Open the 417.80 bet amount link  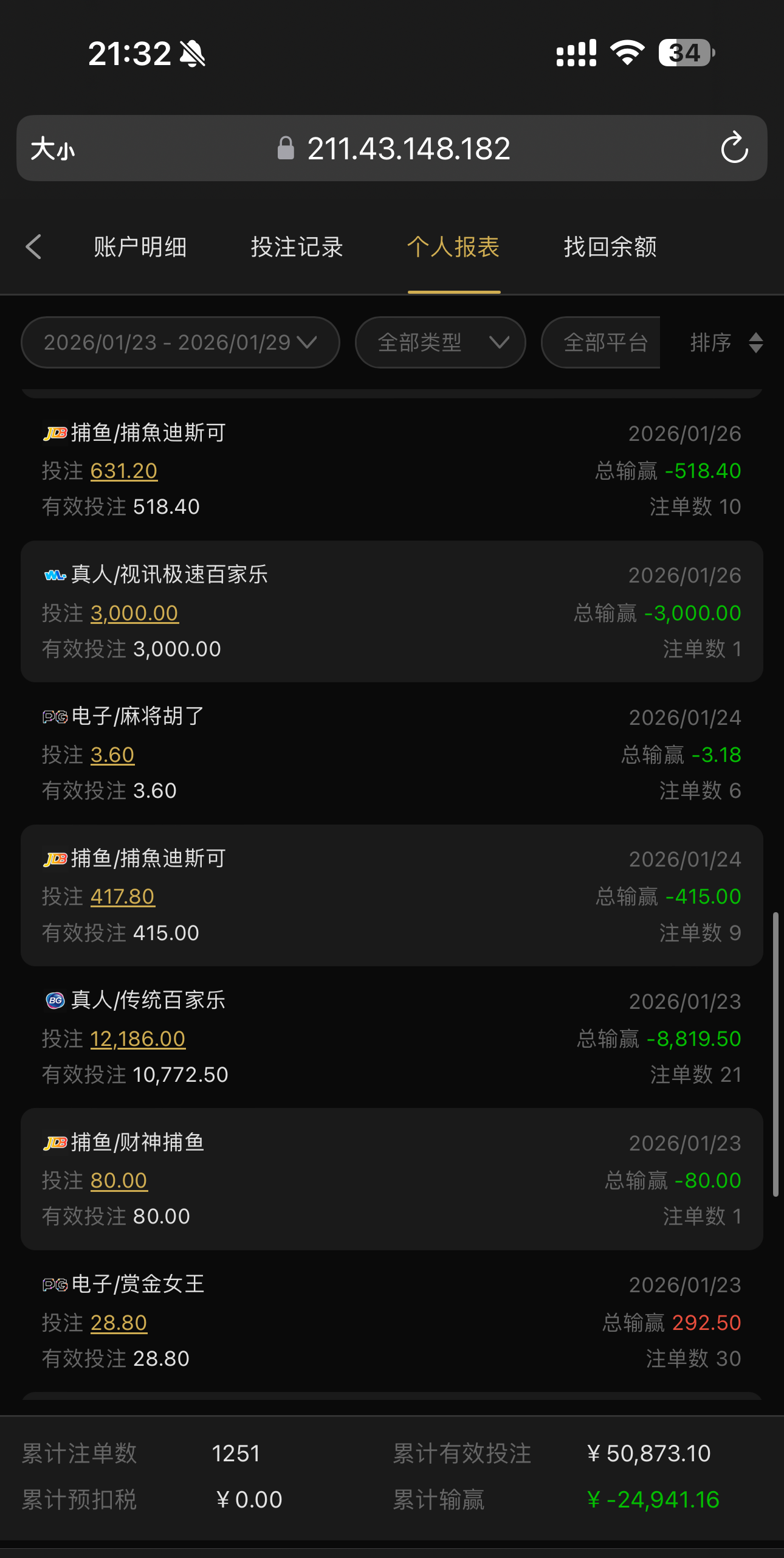pyautogui.click(x=123, y=896)
